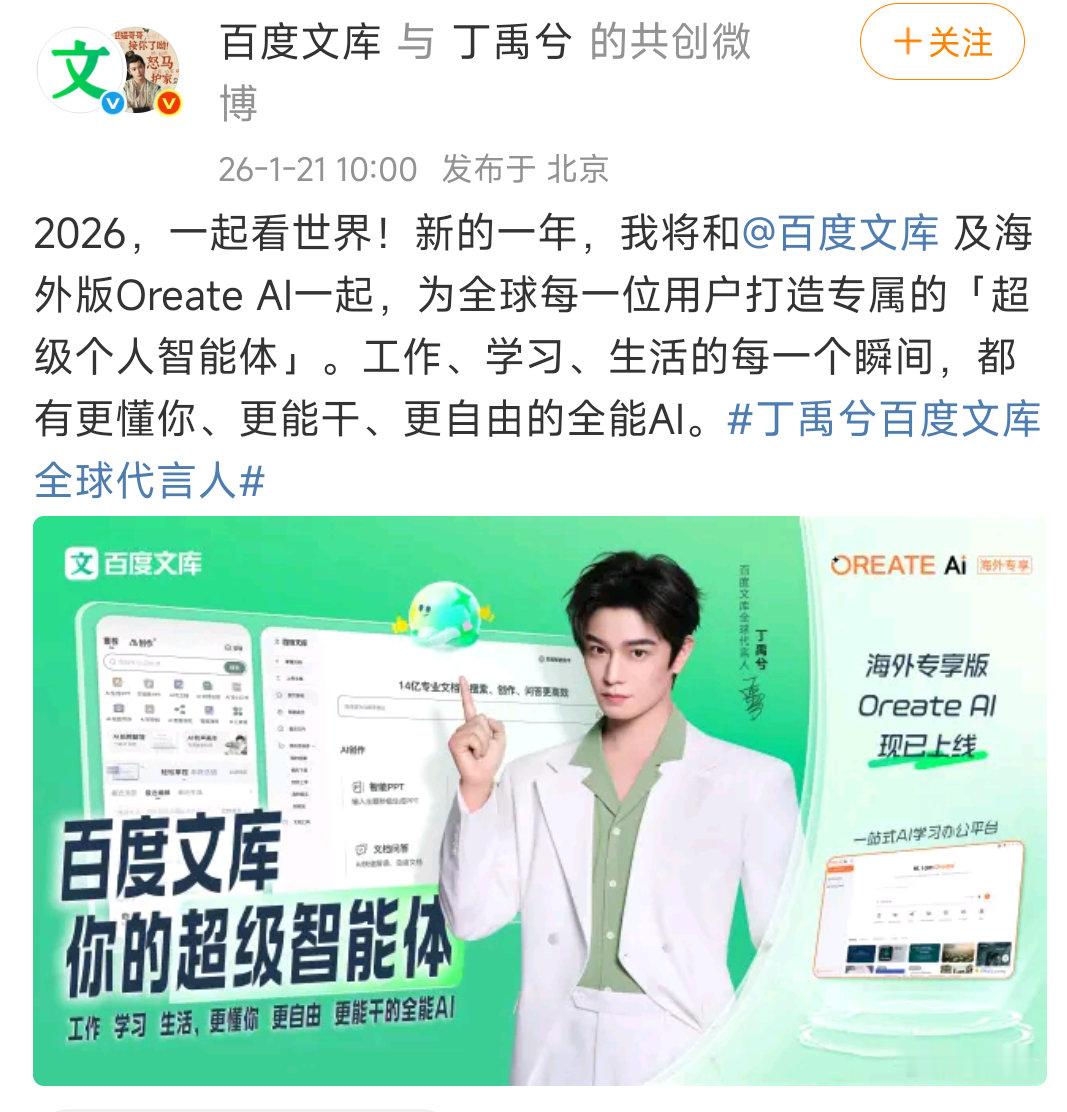This screenshot has width=1067, height=1112.
Task: Click the green search button in the mock search bar
Action: [235, 665]
